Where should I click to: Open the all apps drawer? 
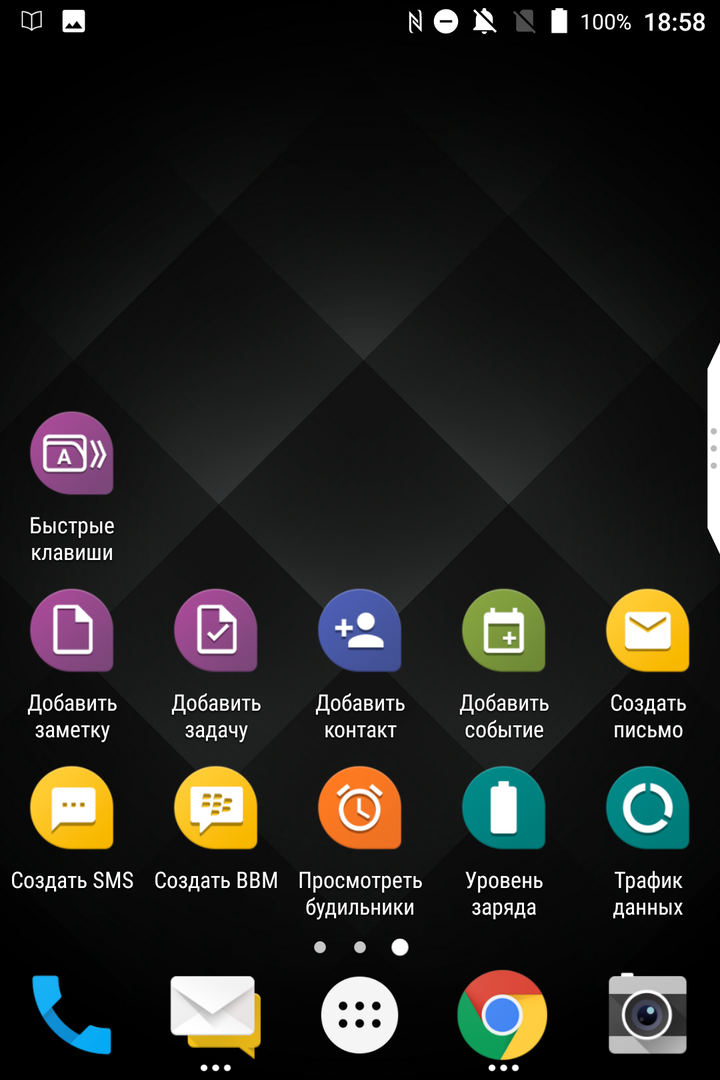tap(360, 1016)
